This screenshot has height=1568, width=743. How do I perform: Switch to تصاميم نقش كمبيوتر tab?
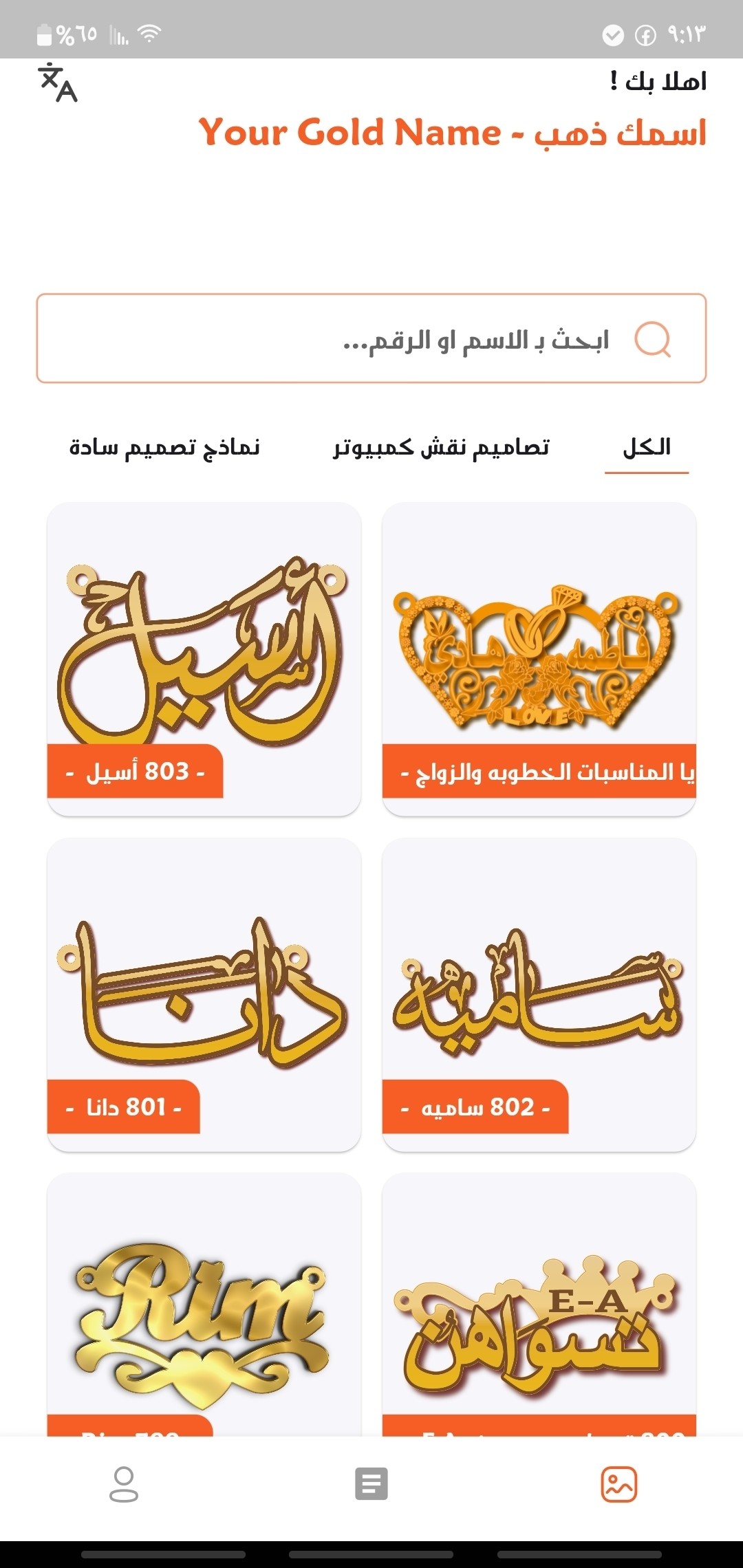(441, 448)
